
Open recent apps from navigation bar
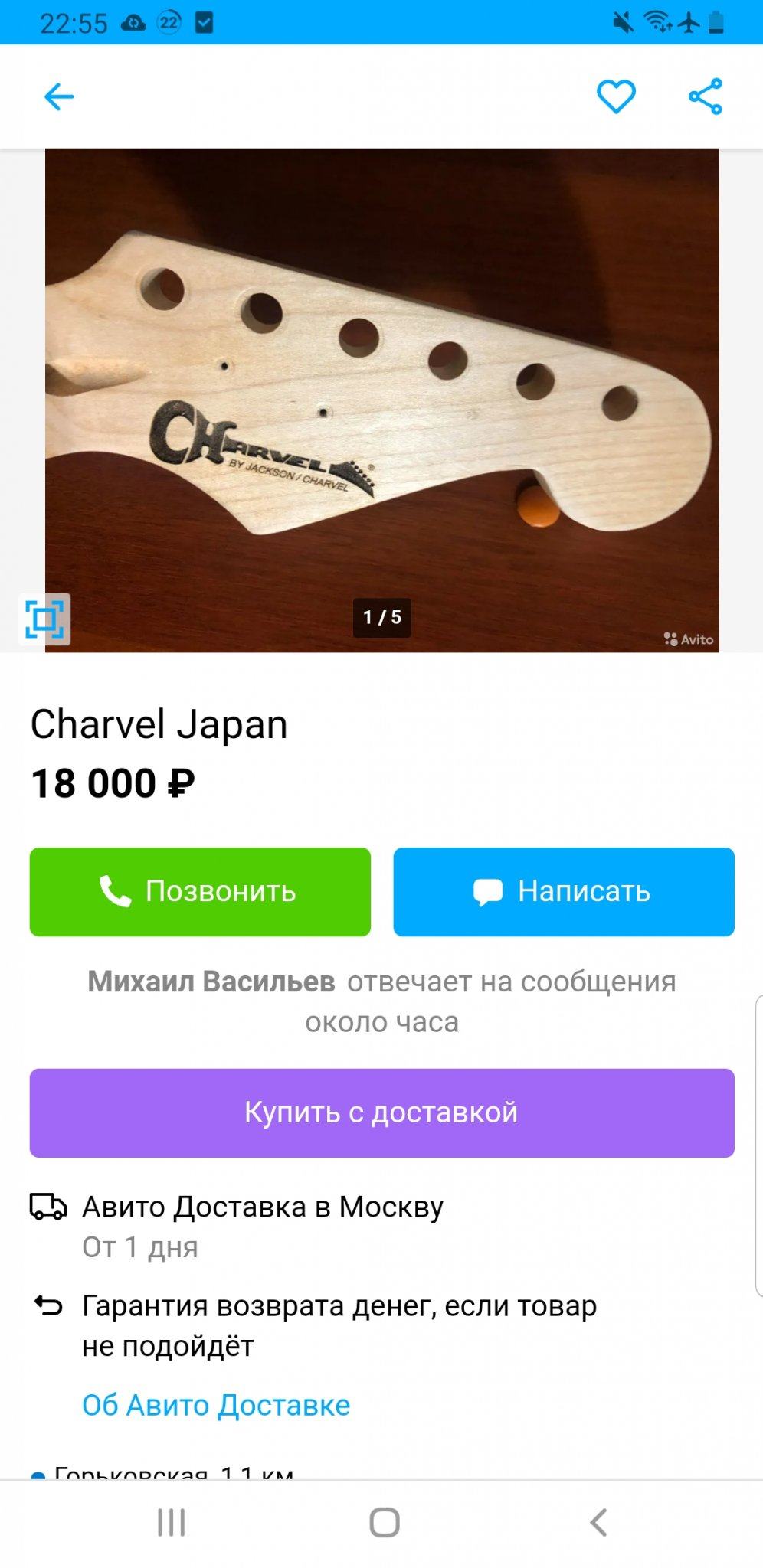pos(171,1522)
